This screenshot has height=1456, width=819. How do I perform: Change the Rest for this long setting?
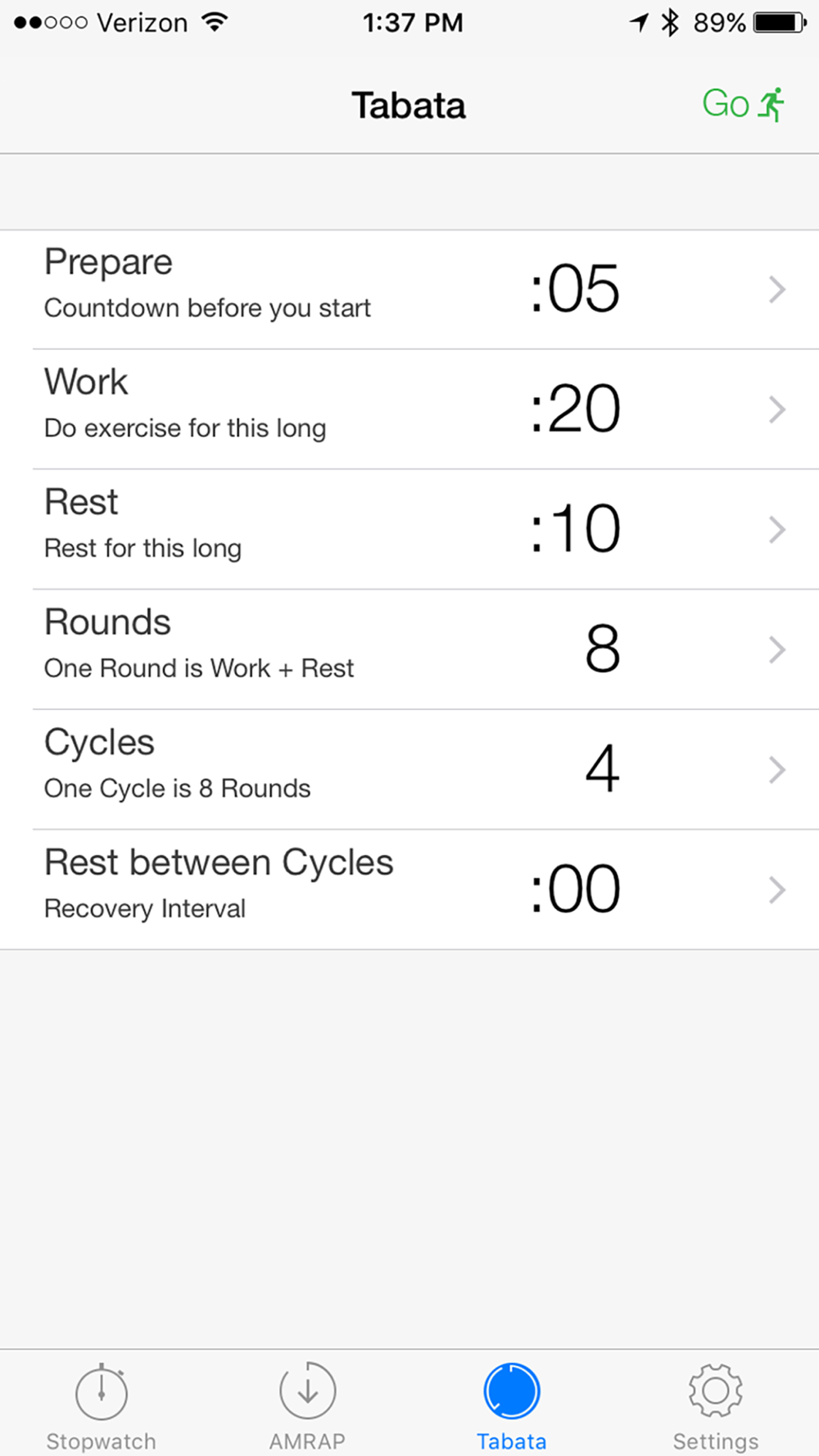409,529
